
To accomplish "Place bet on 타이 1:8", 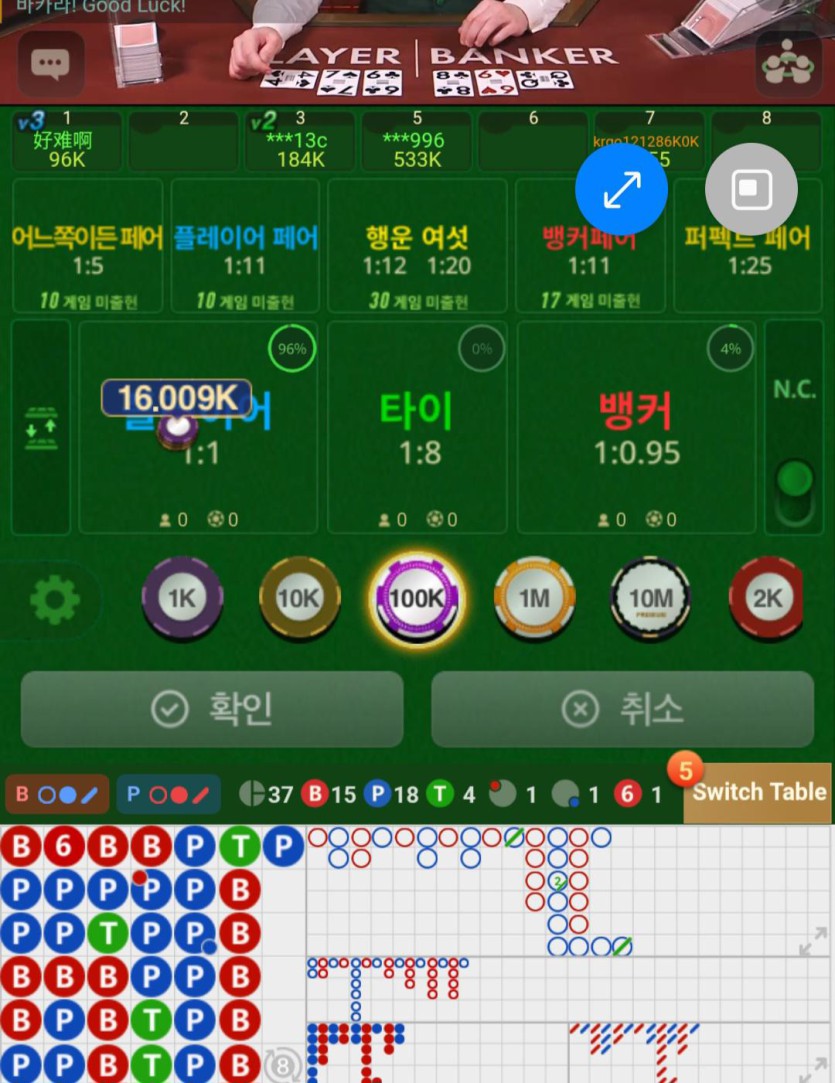I will [418, 428].
